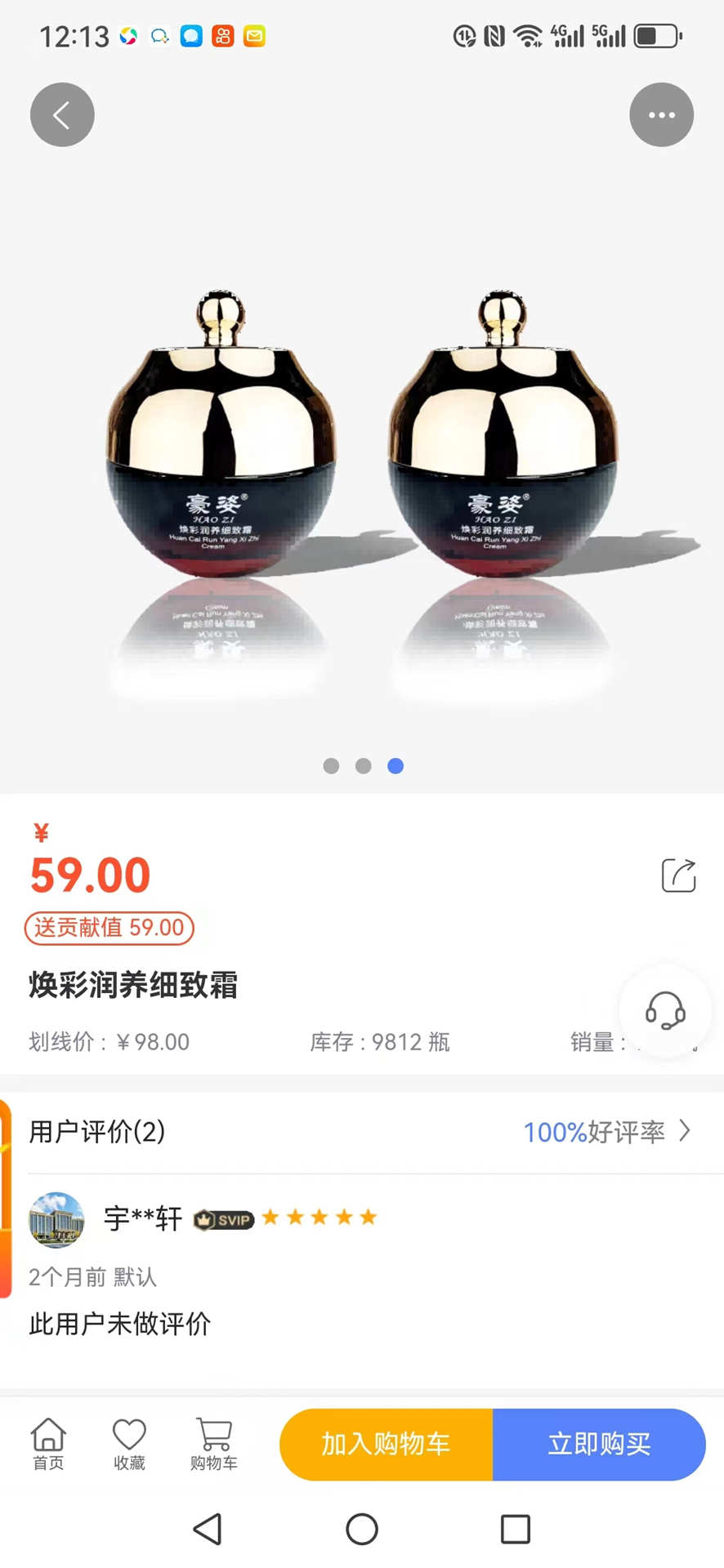Viewport: 724px width, 1568px height.
Task: Tap 加入购物车 to add the product to the cart
Action: click(386, 1444)
